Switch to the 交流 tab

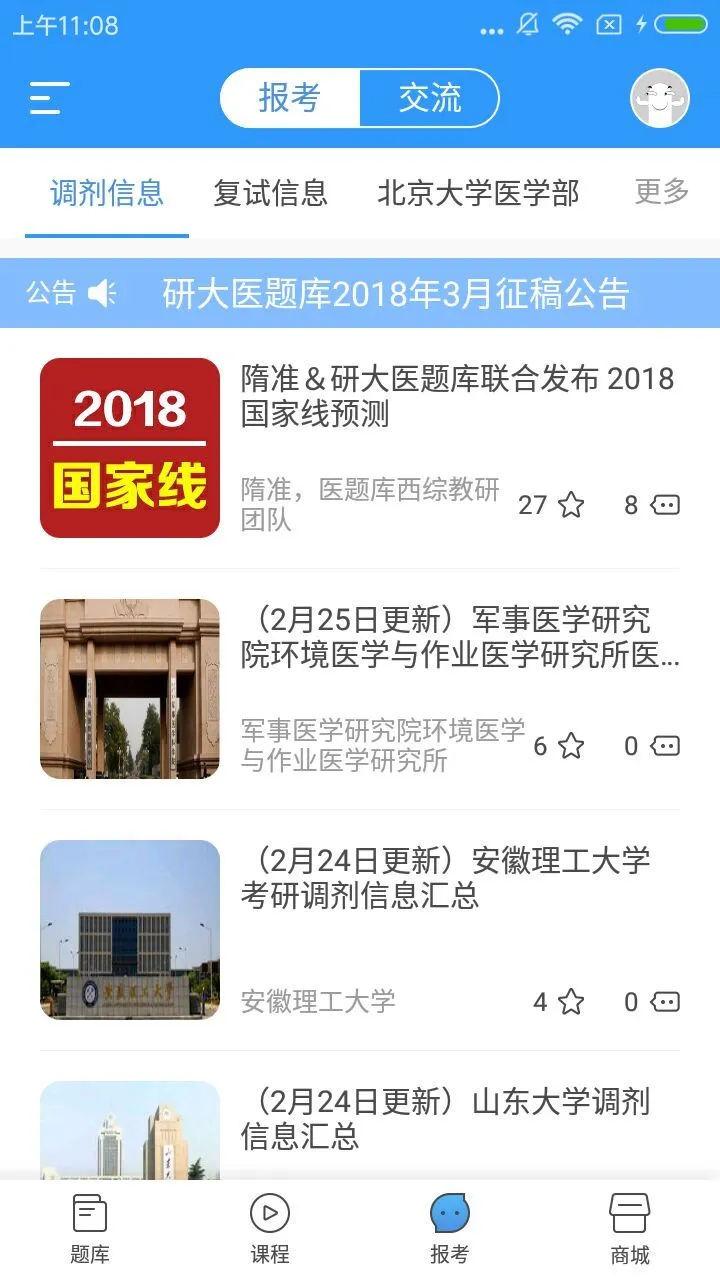coord(429,97)
